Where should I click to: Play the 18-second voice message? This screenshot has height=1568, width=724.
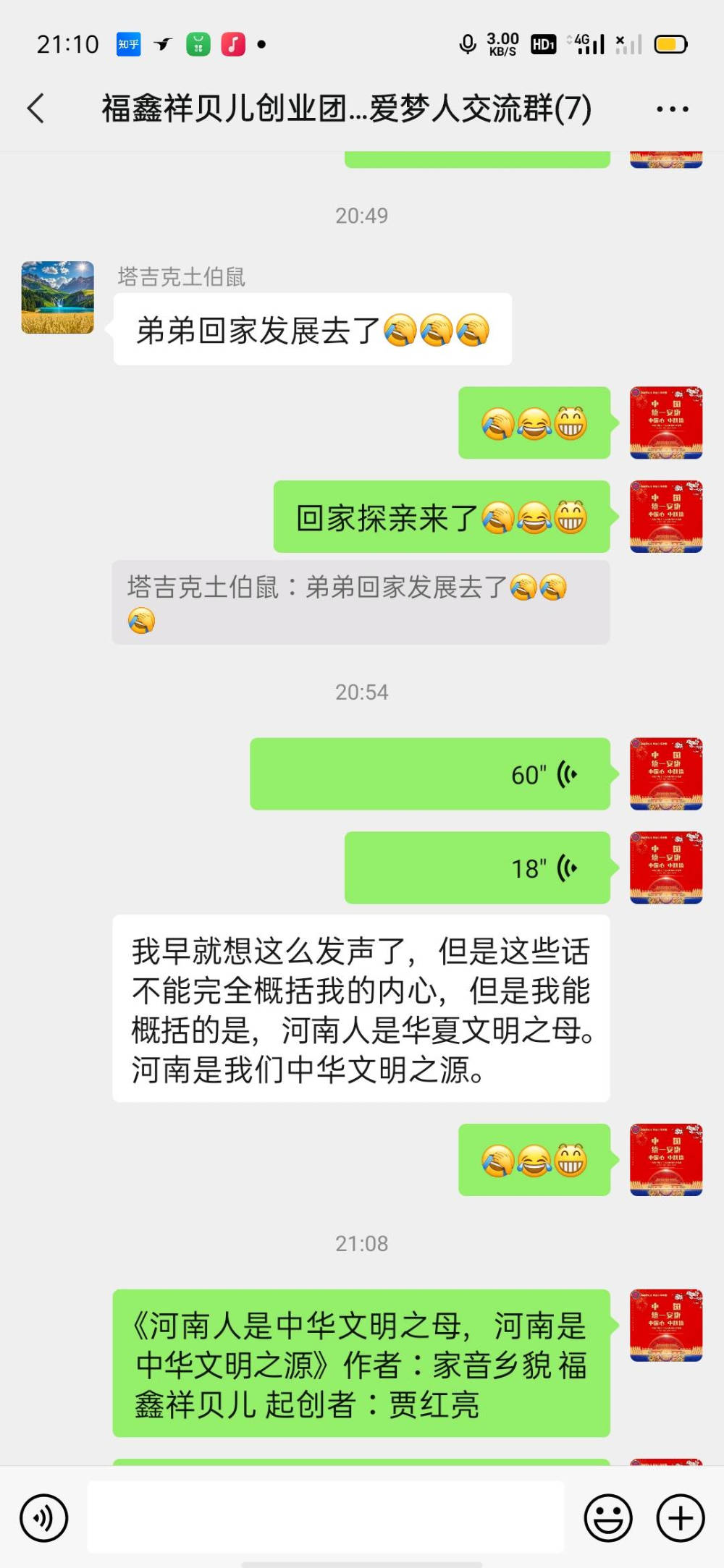[x=477, y=868]
